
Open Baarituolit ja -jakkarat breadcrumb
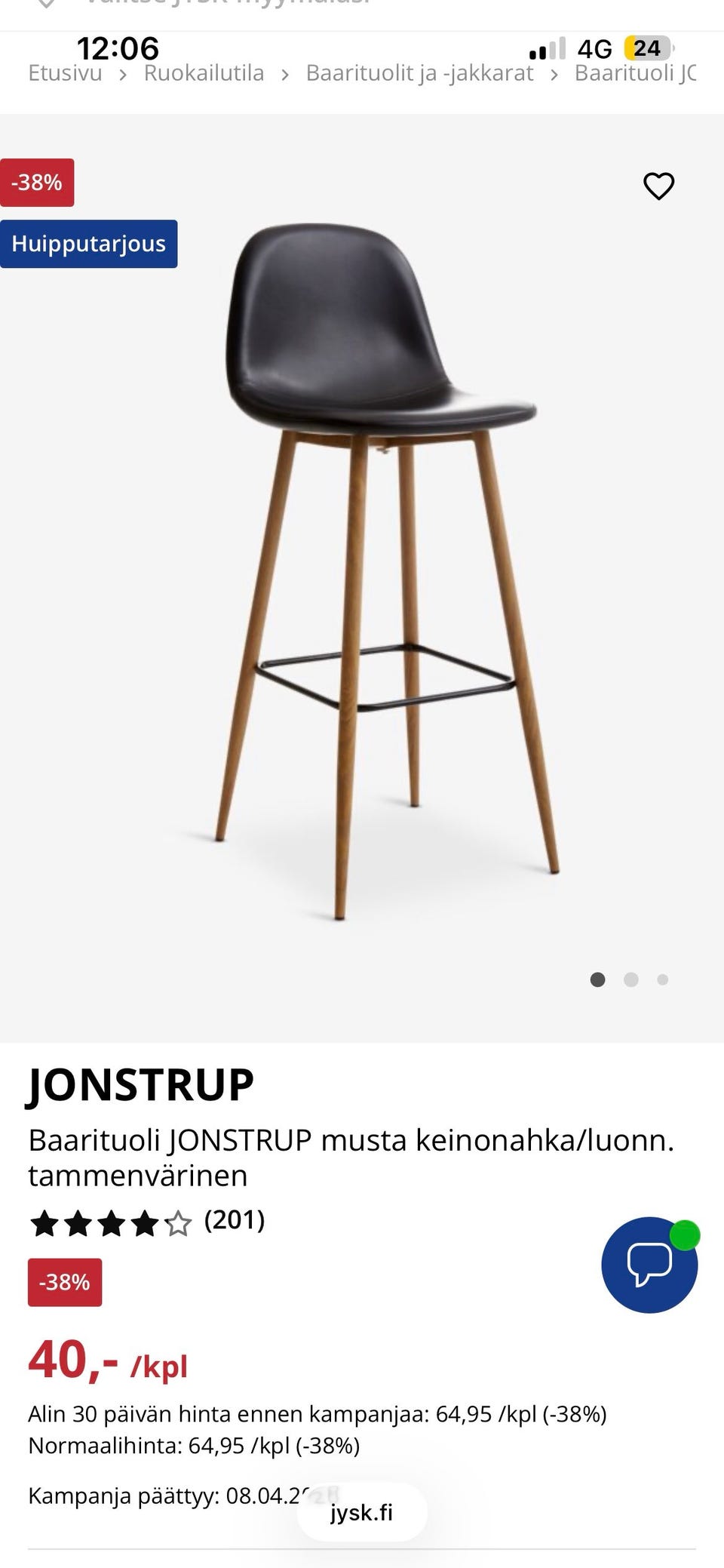(419, 73)
